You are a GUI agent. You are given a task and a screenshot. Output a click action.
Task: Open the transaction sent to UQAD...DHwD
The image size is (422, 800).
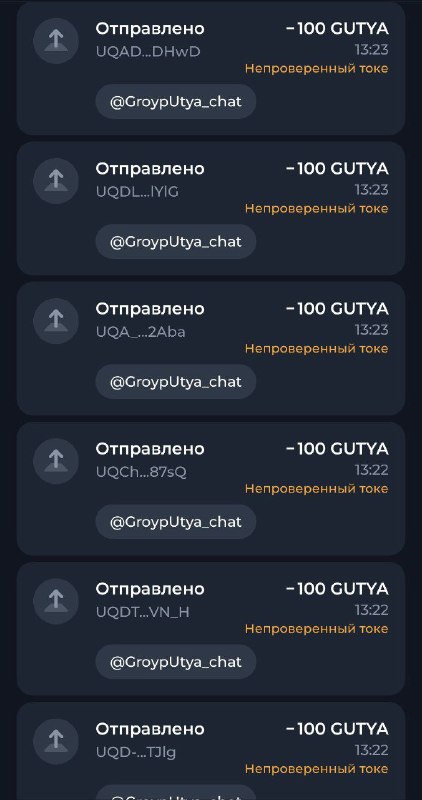(x=211, y=68)
